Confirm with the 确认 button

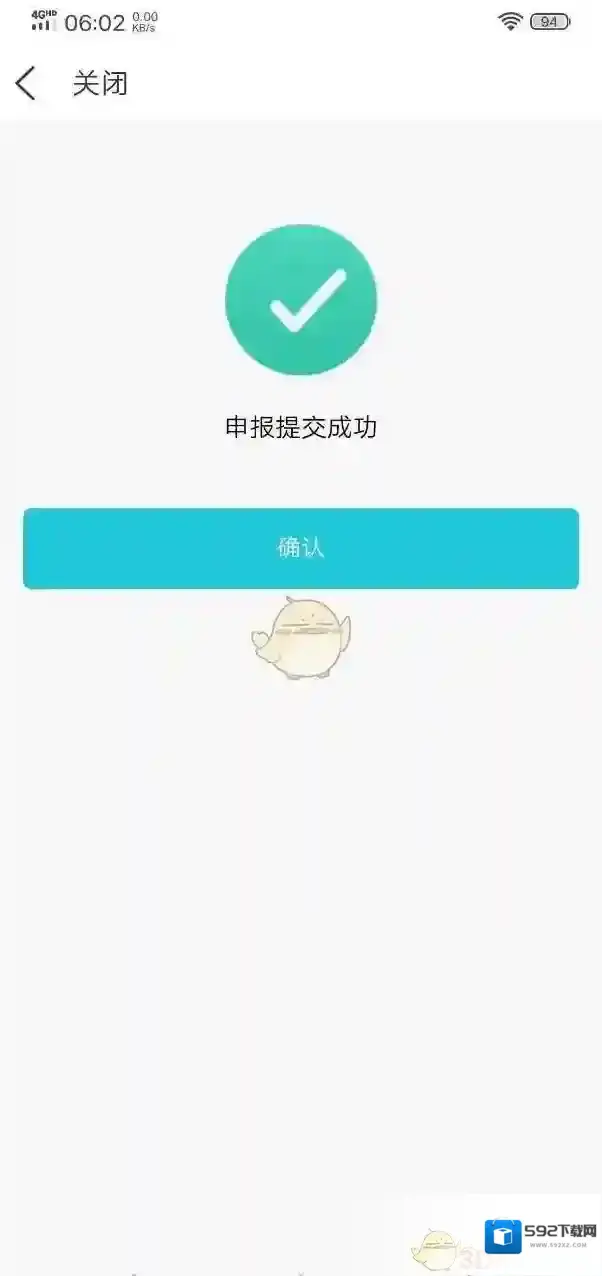[x=301, y=548]
